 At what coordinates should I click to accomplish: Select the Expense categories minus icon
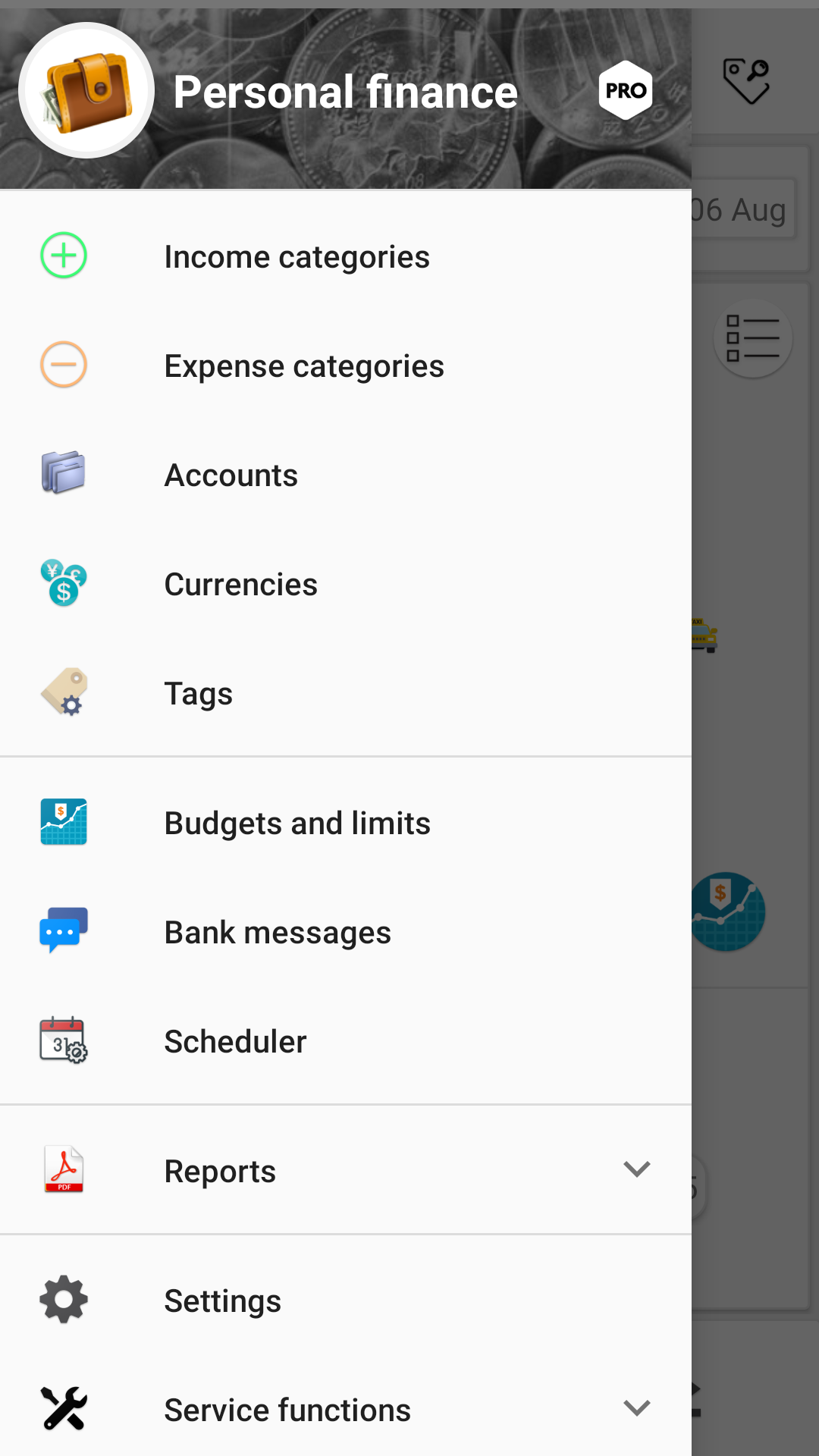(x=63, y=365)
